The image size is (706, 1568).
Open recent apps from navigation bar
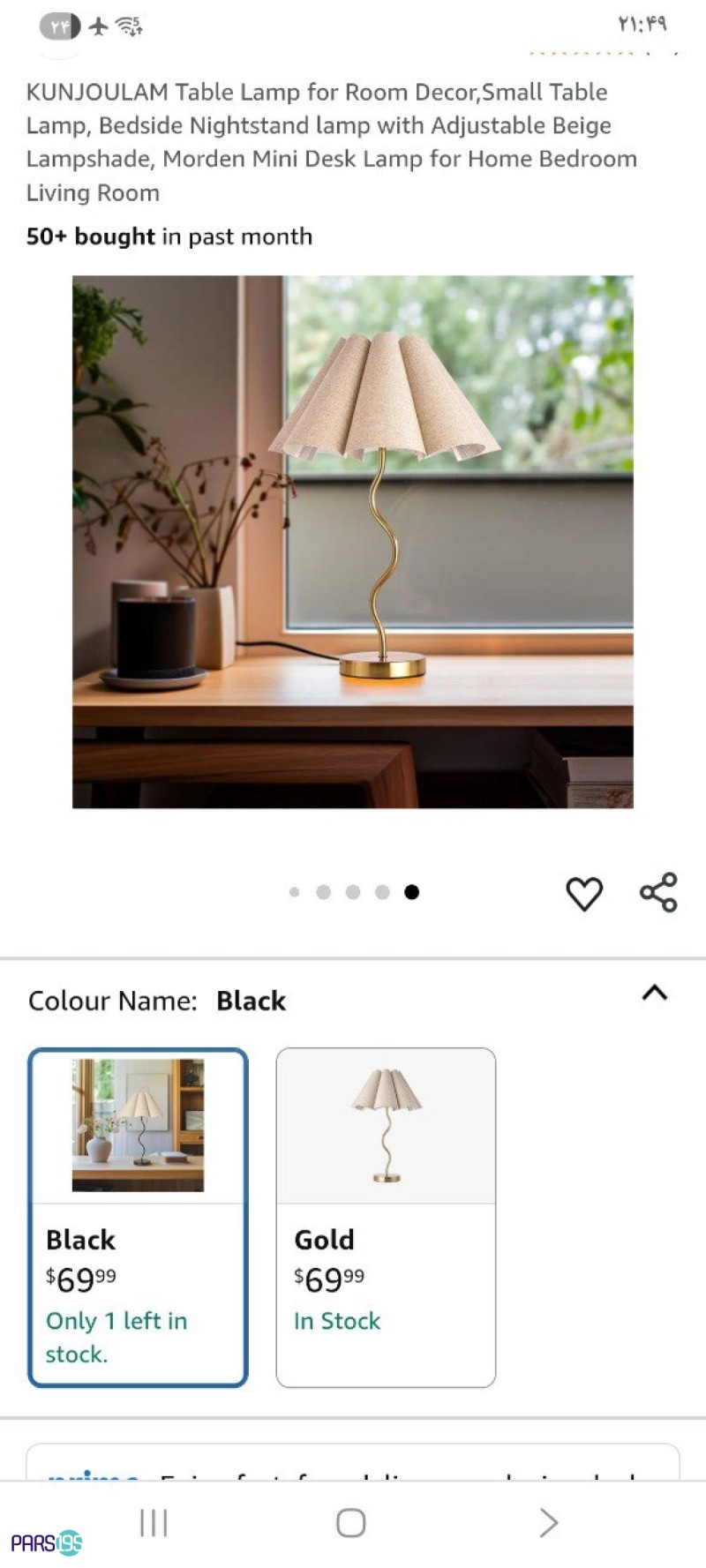pyautogui.click(x=154, y=1522)
